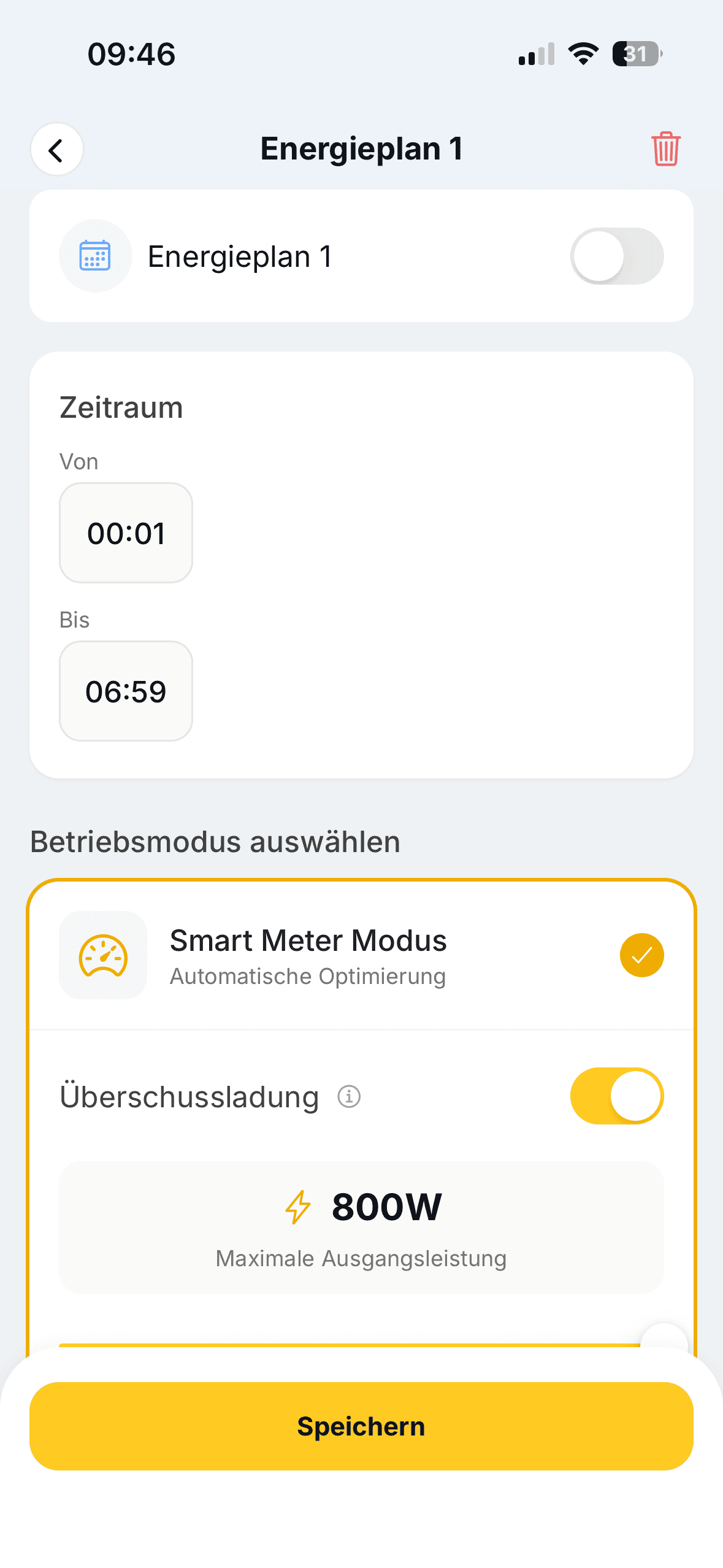
Task: Select Smart Meter Modus
Action: 361,955
